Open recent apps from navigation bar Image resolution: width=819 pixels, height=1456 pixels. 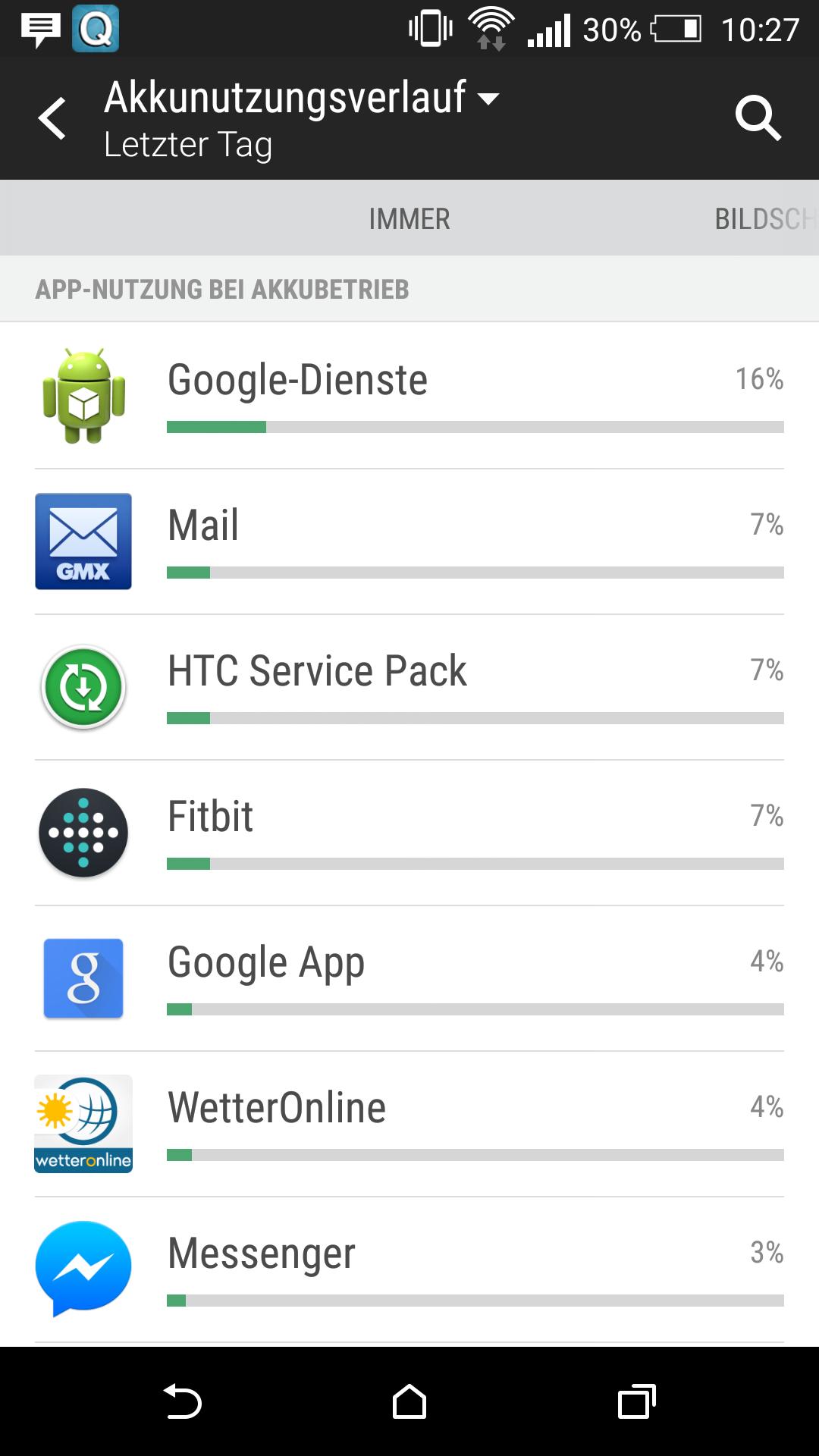(x=636, y=1401)
